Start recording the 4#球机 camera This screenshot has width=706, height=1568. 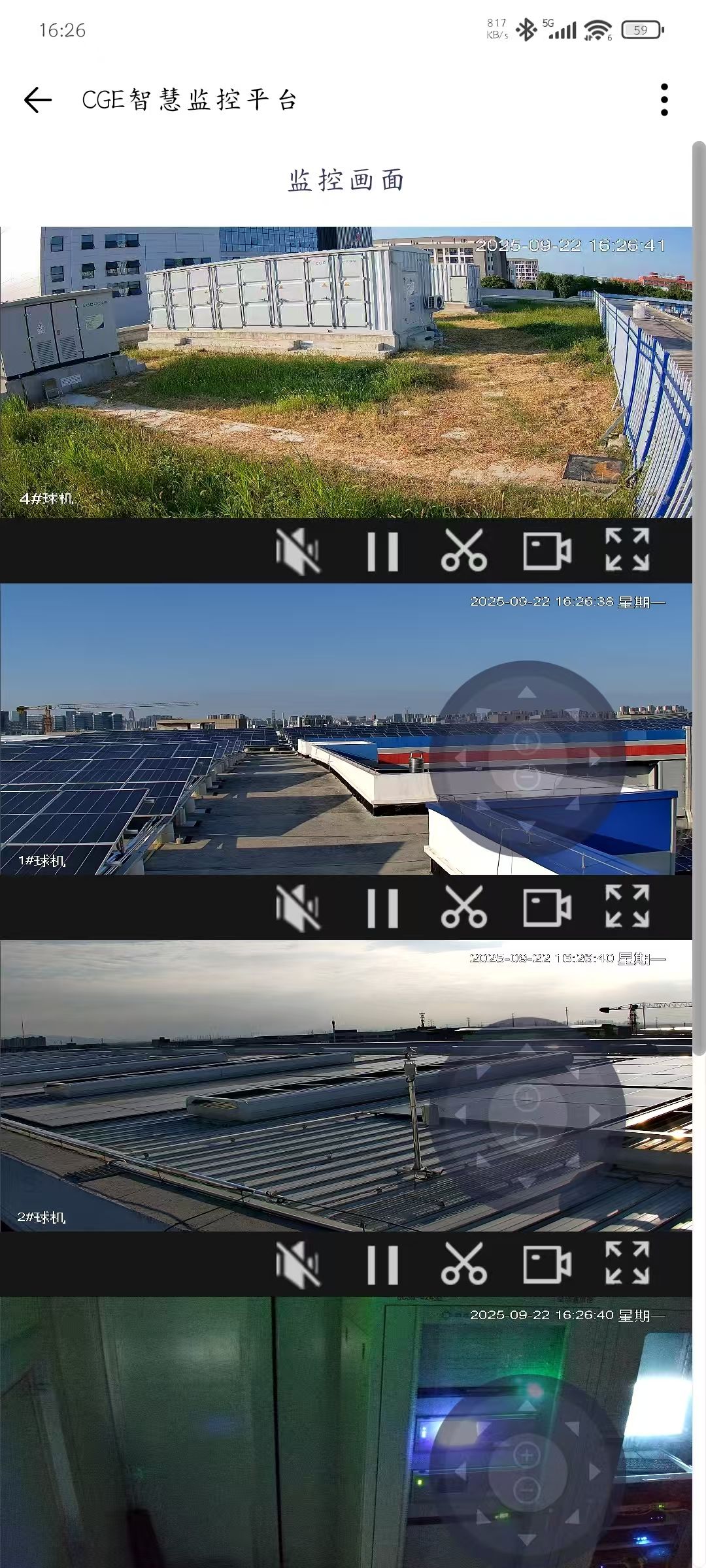(x=546, y=551)
